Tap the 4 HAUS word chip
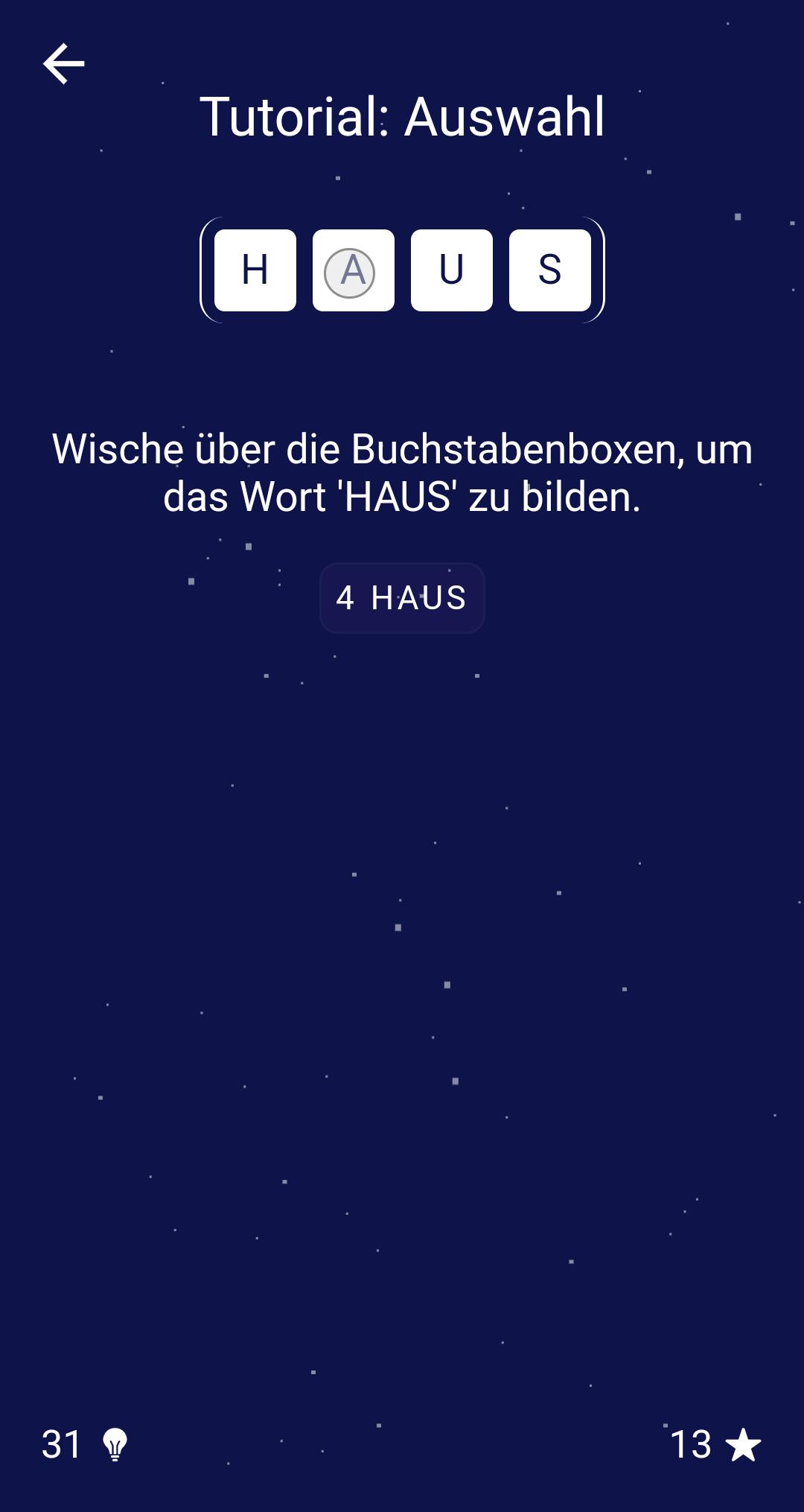This screenshot has width=804, height=1512. 402,598
